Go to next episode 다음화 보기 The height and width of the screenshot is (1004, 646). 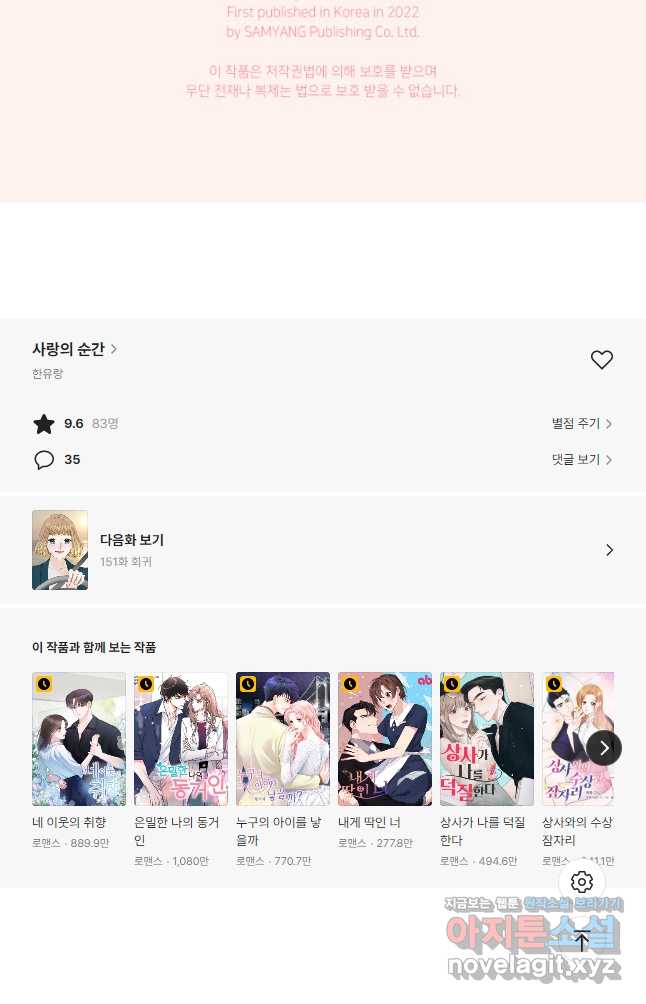pos(323,550)
